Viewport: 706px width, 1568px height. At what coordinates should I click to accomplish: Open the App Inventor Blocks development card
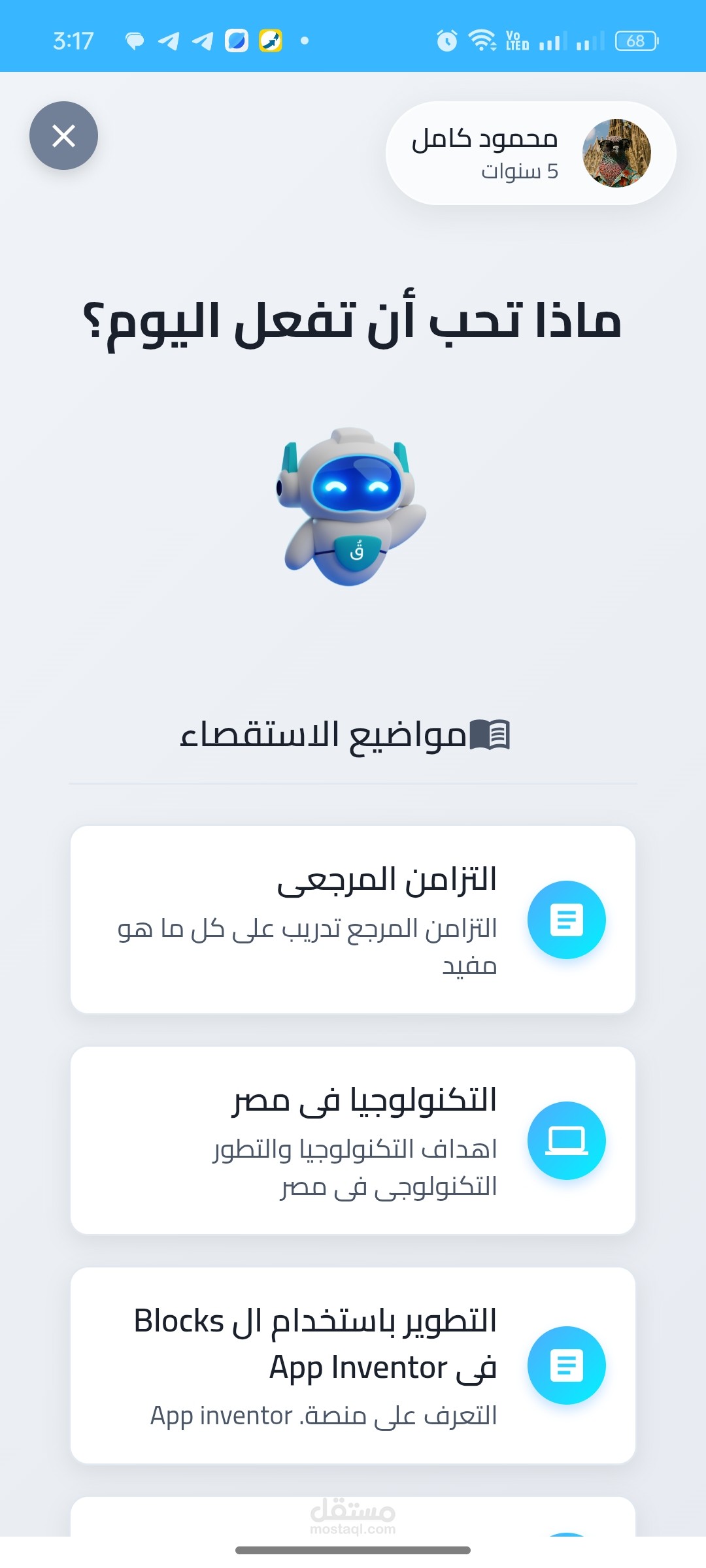tap(353, 1365)
